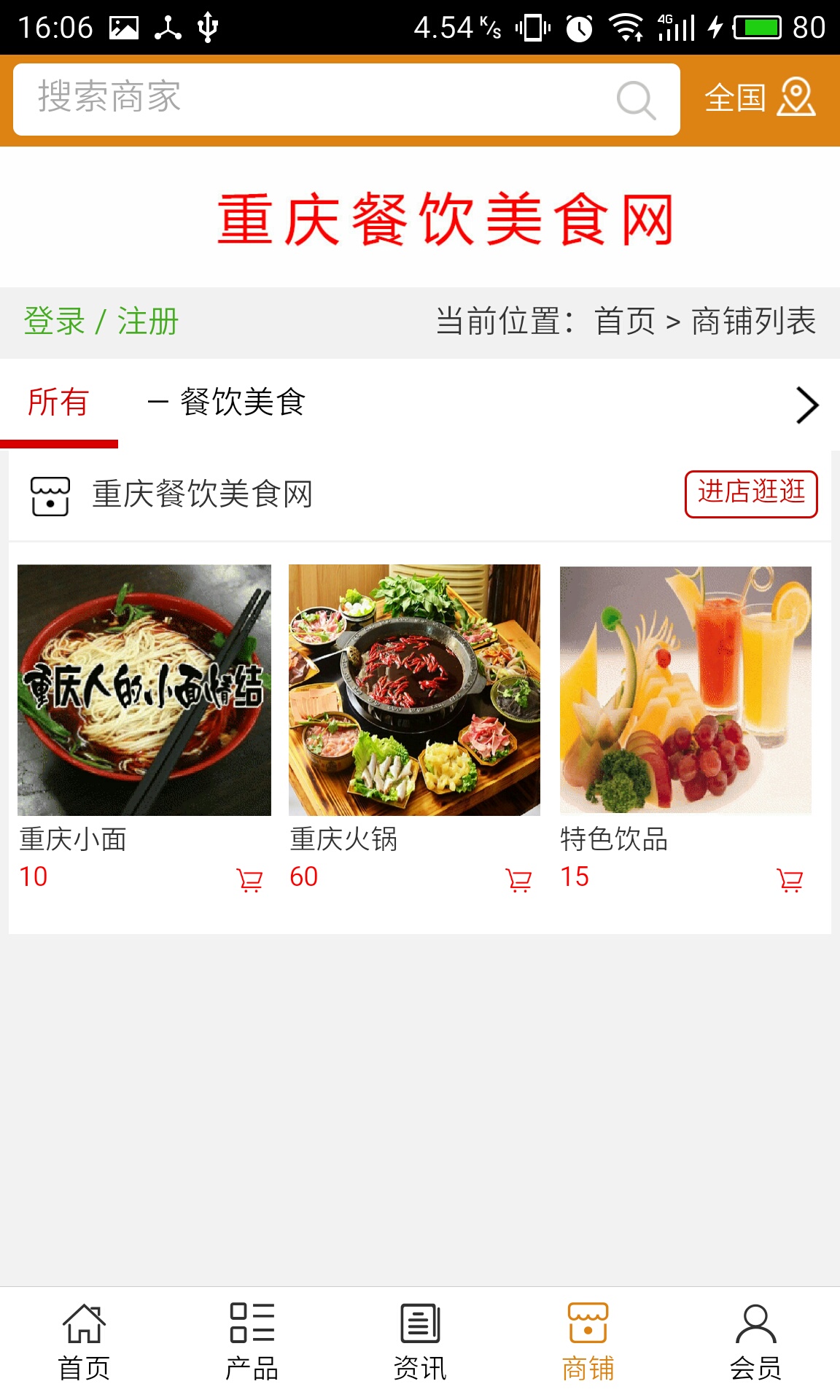The height and width of the screenshot is (1400, 840).
Task: Open the 全国 location selector
Action: coord(759,98)
